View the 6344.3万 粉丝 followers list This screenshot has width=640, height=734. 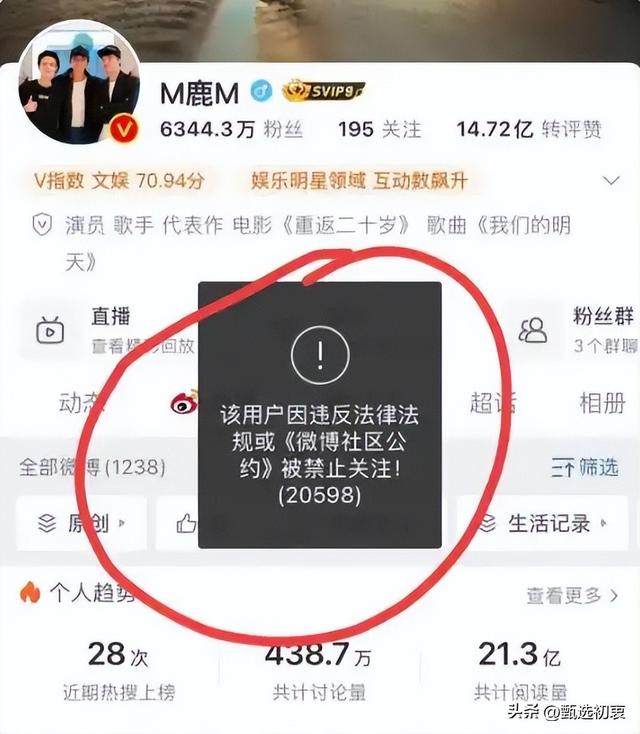coord(230,129)
